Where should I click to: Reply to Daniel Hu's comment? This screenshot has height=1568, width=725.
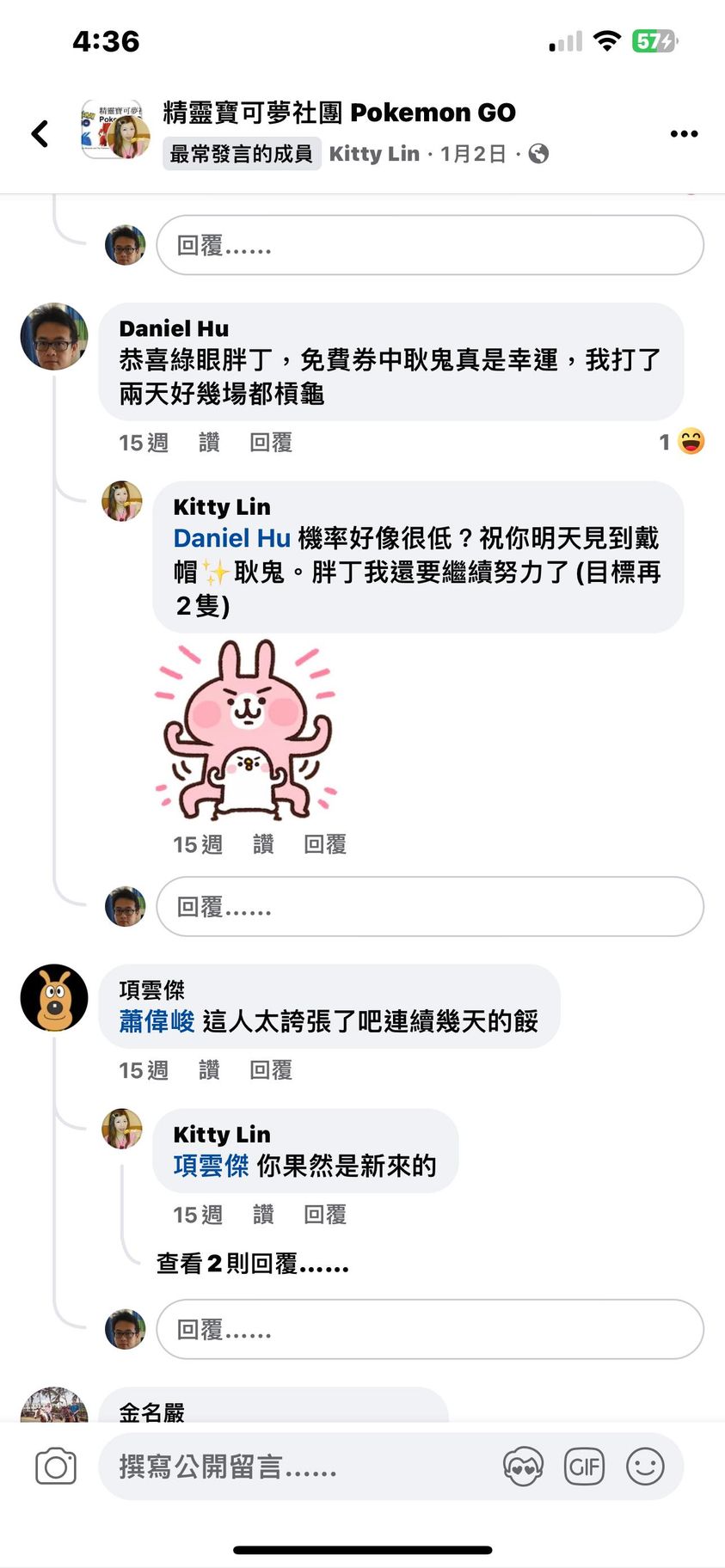tap(271, 443)
